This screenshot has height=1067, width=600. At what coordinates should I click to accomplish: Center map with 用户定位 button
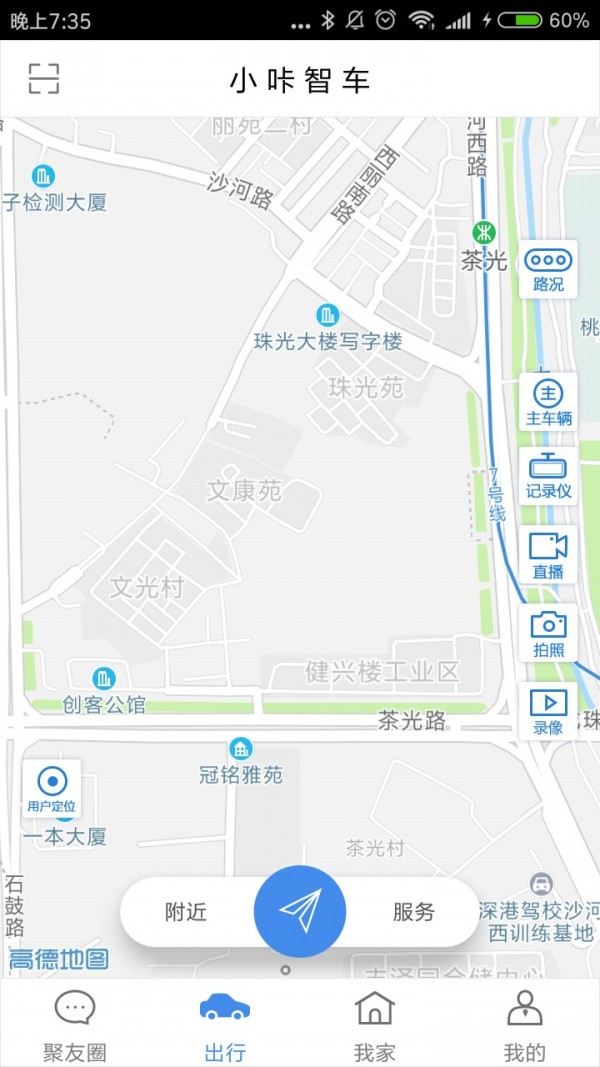(52, 788)
